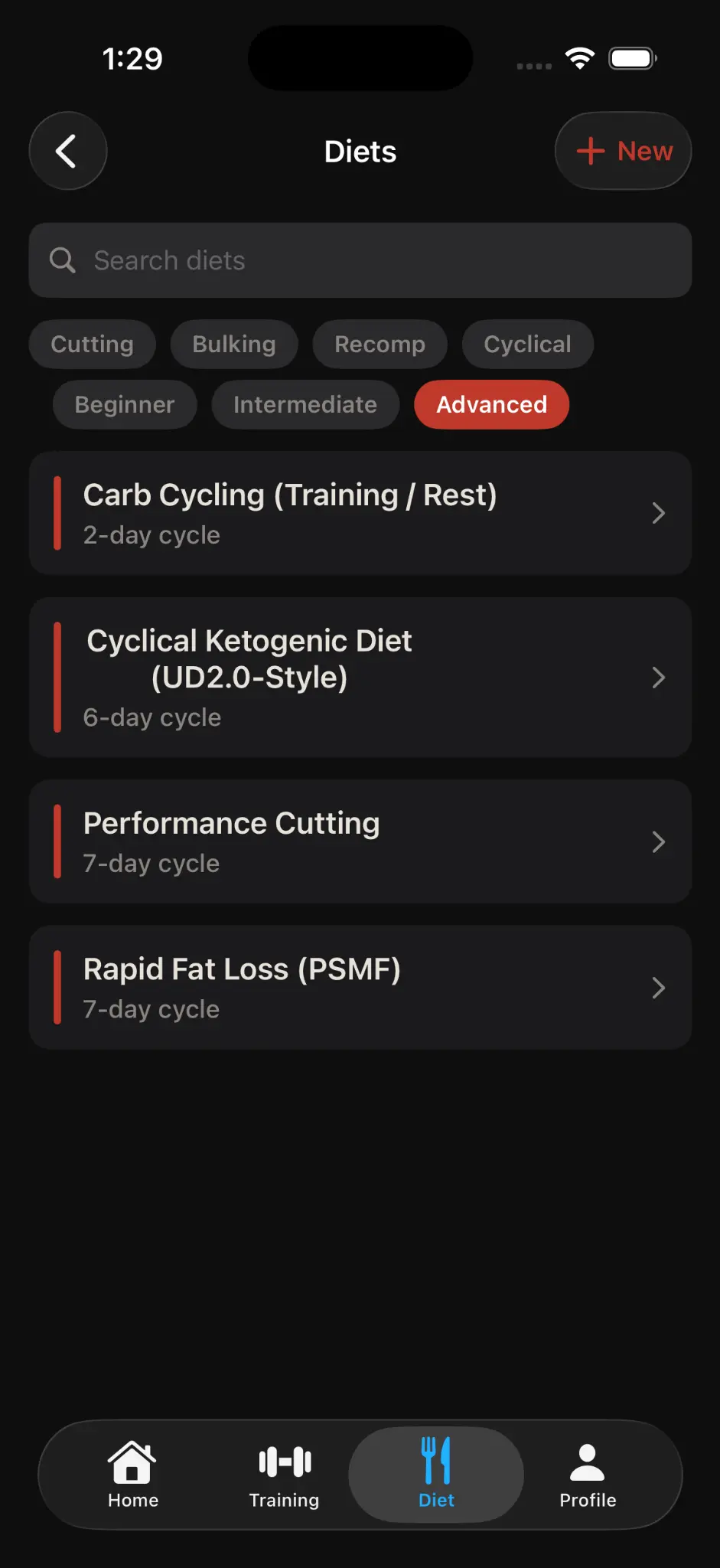Expand the Carb Cycling diet via its chevron
Viewport: 720px width, 1568px height.
658,513
